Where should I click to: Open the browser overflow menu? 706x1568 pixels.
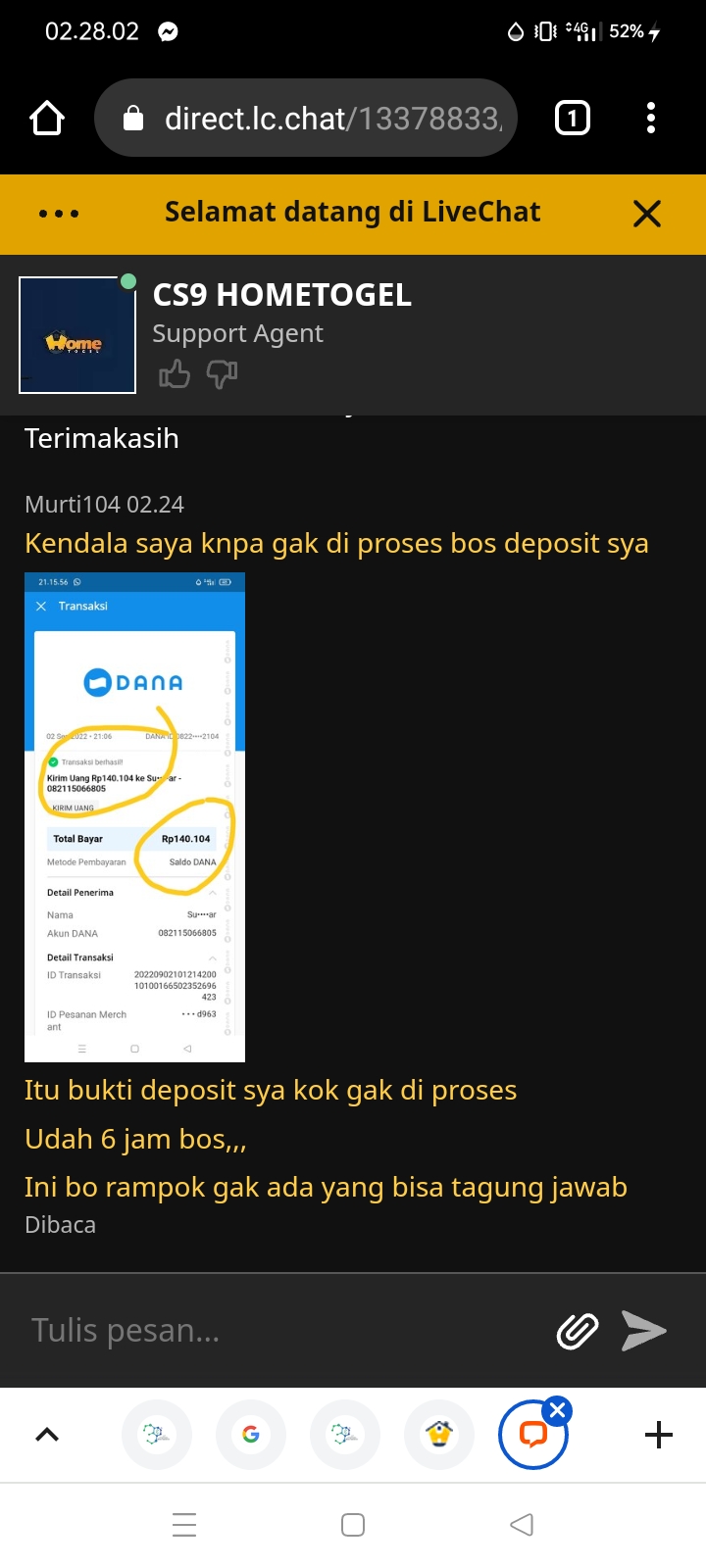coord(651,119)
